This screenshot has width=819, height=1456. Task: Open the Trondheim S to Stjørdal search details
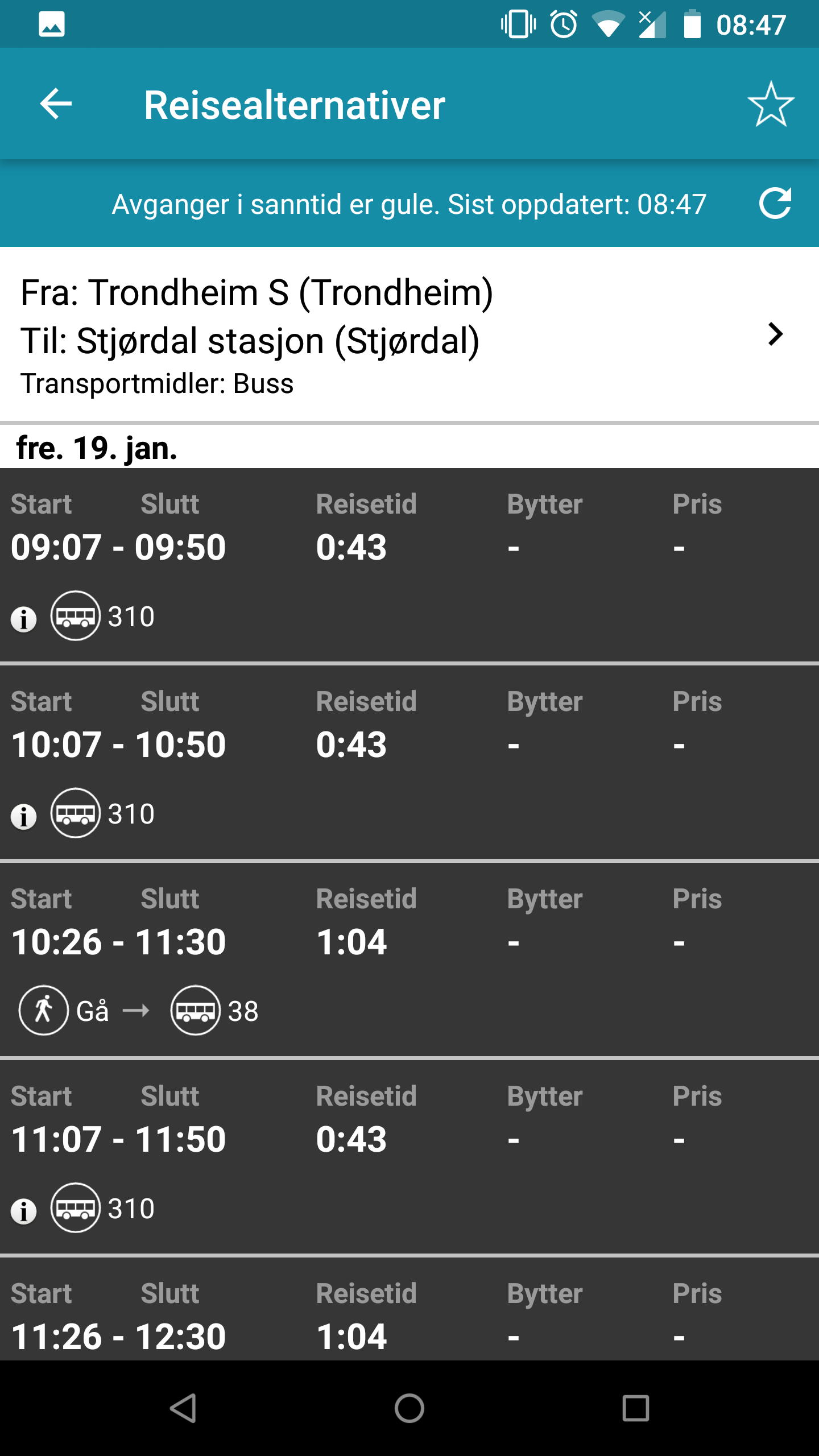point(409,334)
